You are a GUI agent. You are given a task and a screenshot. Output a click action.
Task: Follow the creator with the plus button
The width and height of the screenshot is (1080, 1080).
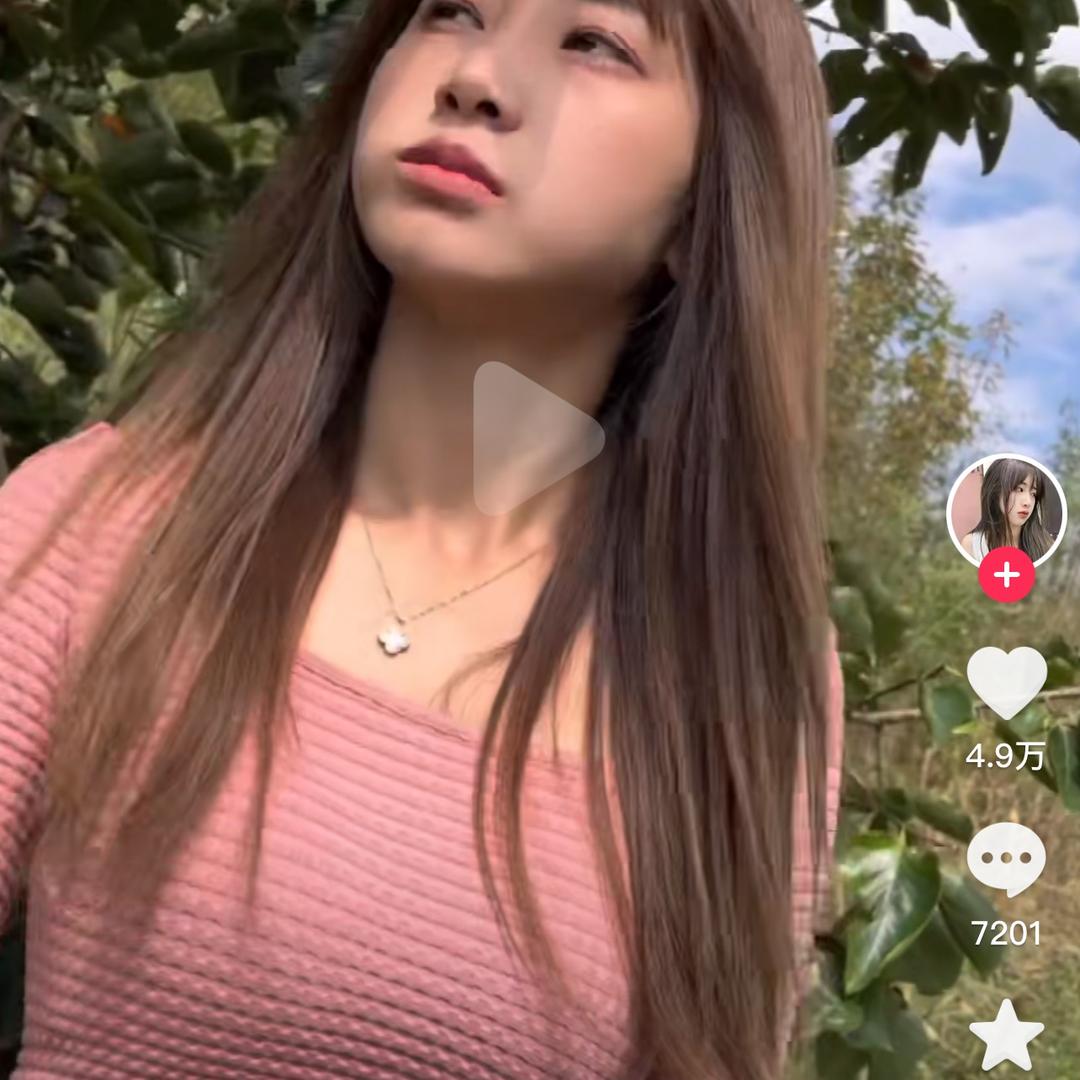coord(1006,576)
